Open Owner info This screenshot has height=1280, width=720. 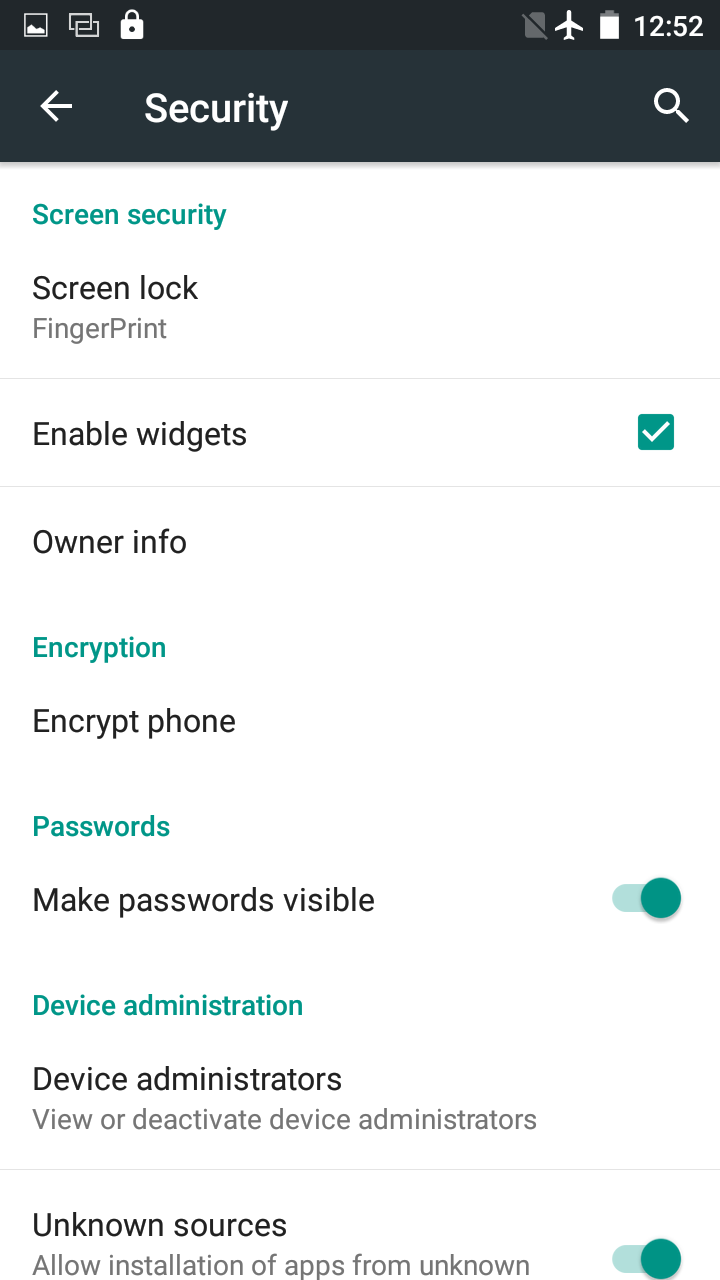point(110,542)
